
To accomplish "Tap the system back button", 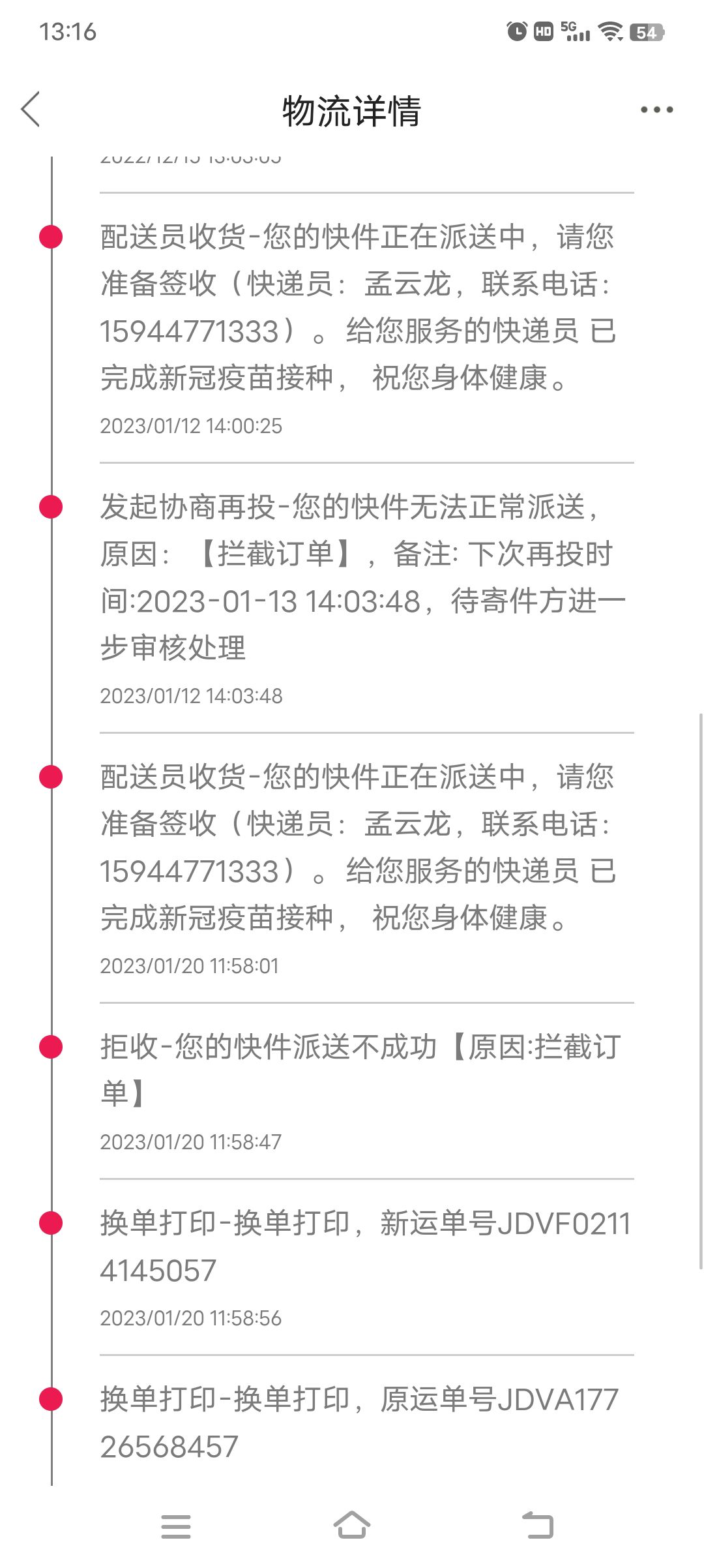I will pyautogui.click(x=538, y=1525).
